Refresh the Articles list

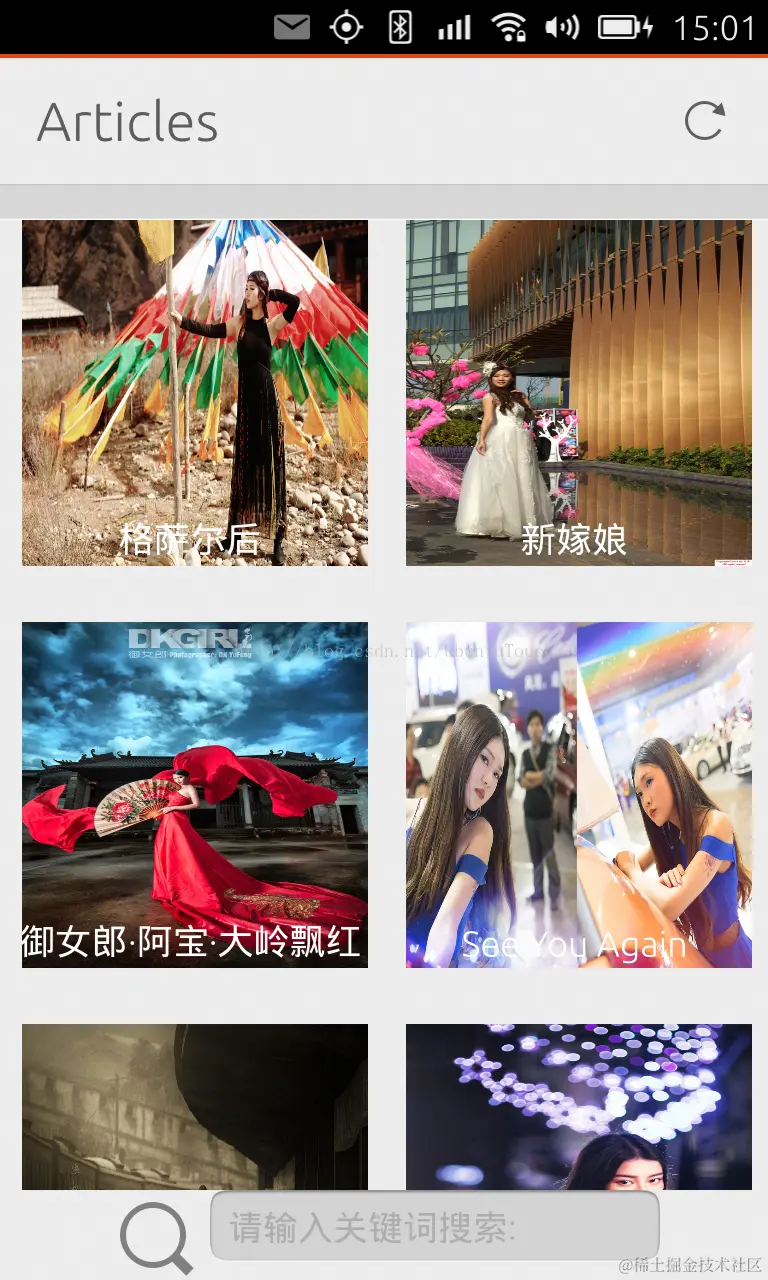[x=704, y=121]
